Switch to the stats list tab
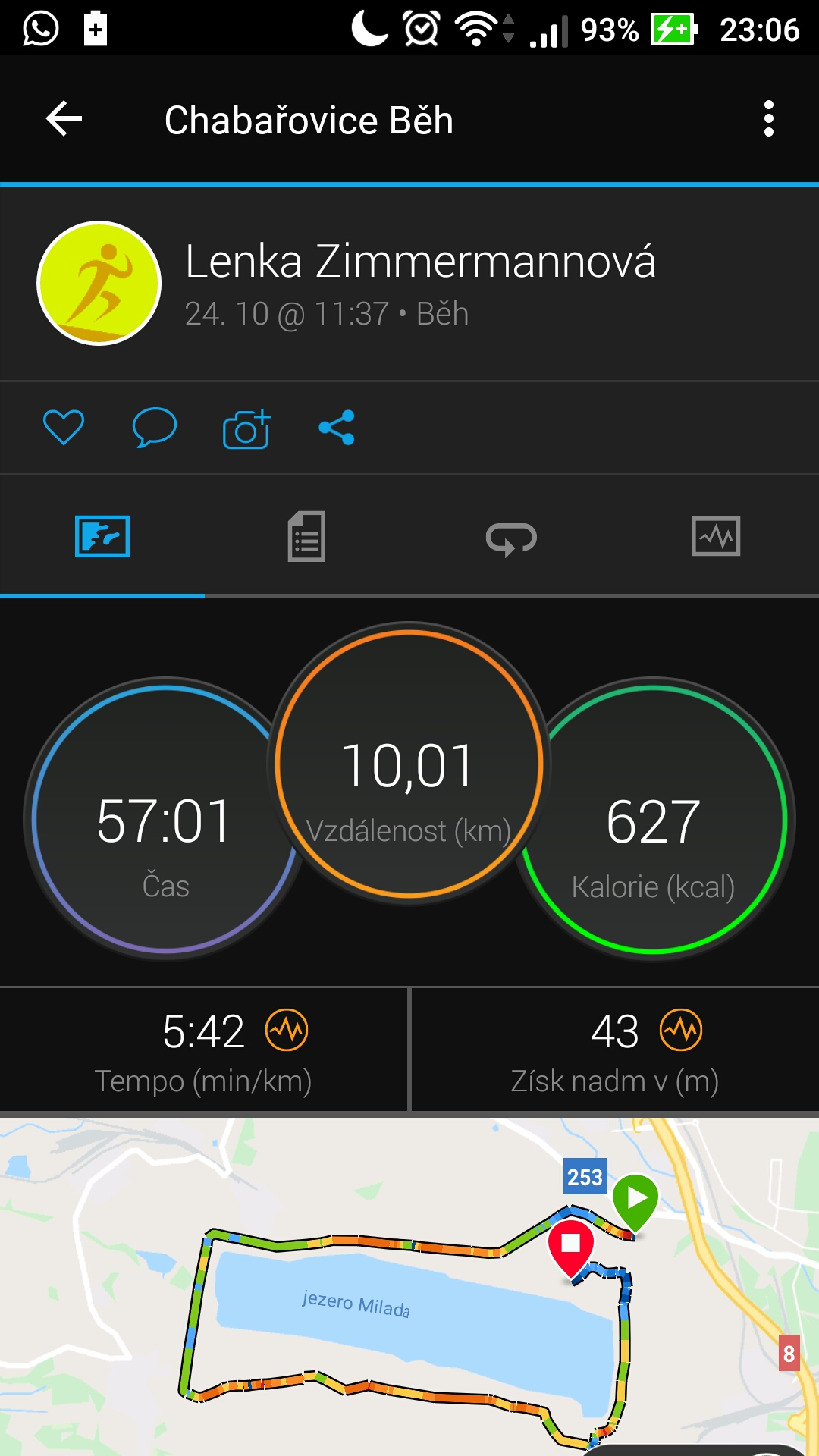Image resolution: width=819 pixels, height=1456 pixels. click(306, 536)
